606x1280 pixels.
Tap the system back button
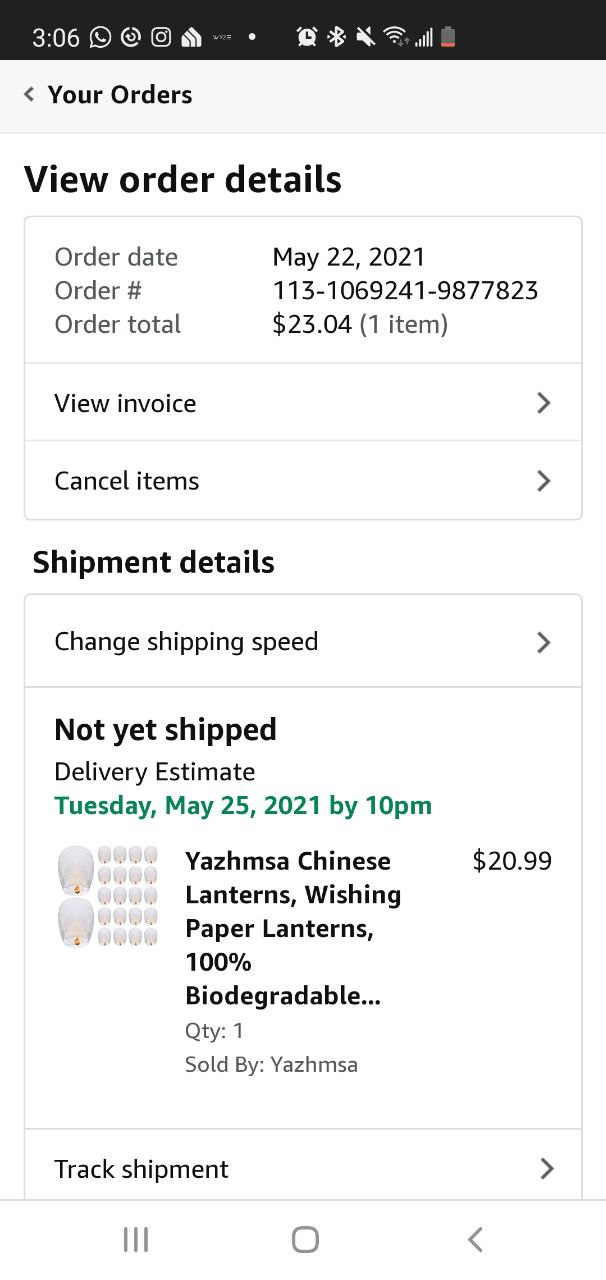pos(475,1240)
